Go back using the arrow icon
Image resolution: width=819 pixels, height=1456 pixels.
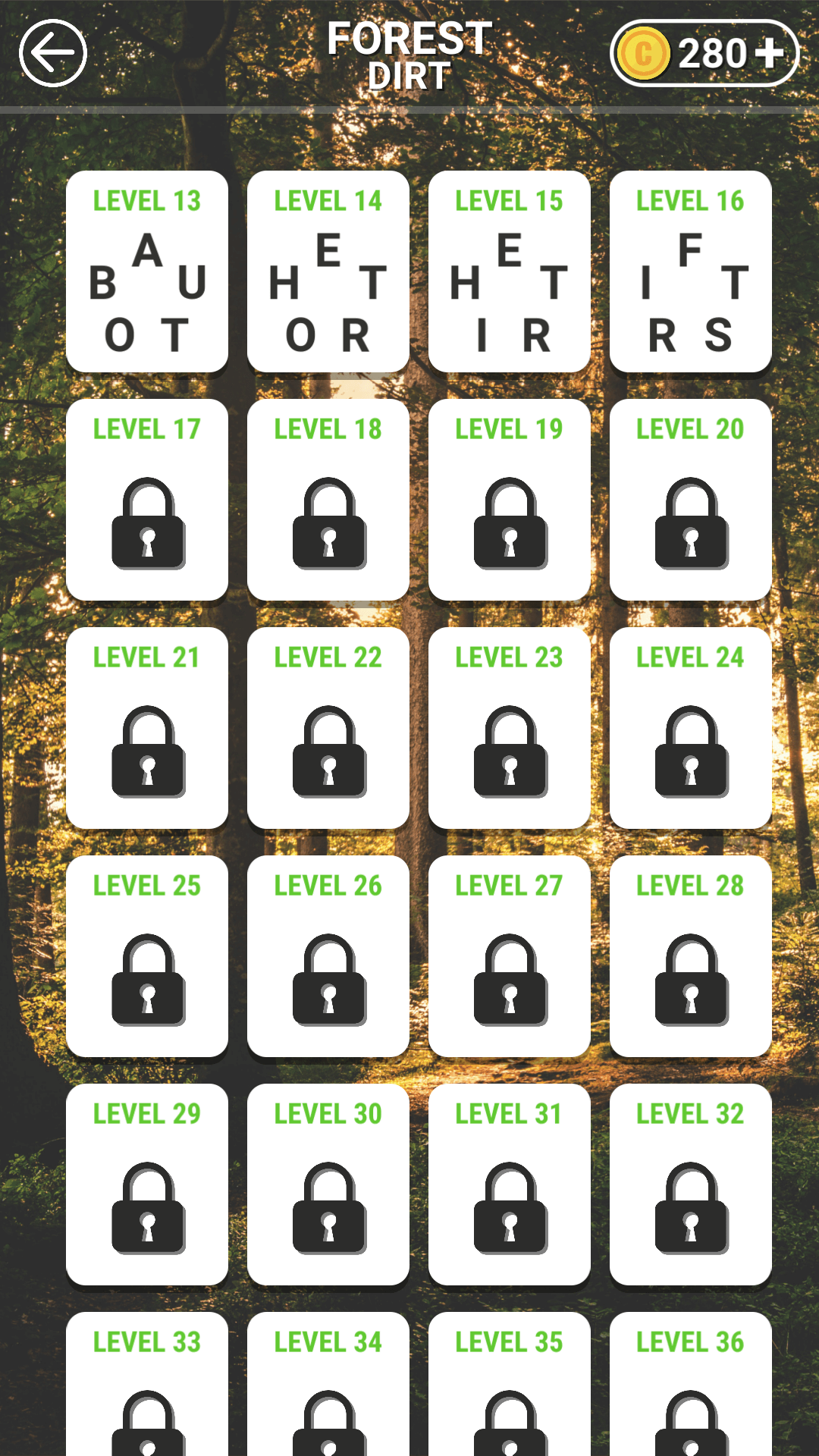pyautogui.click(x=53, y=53)
